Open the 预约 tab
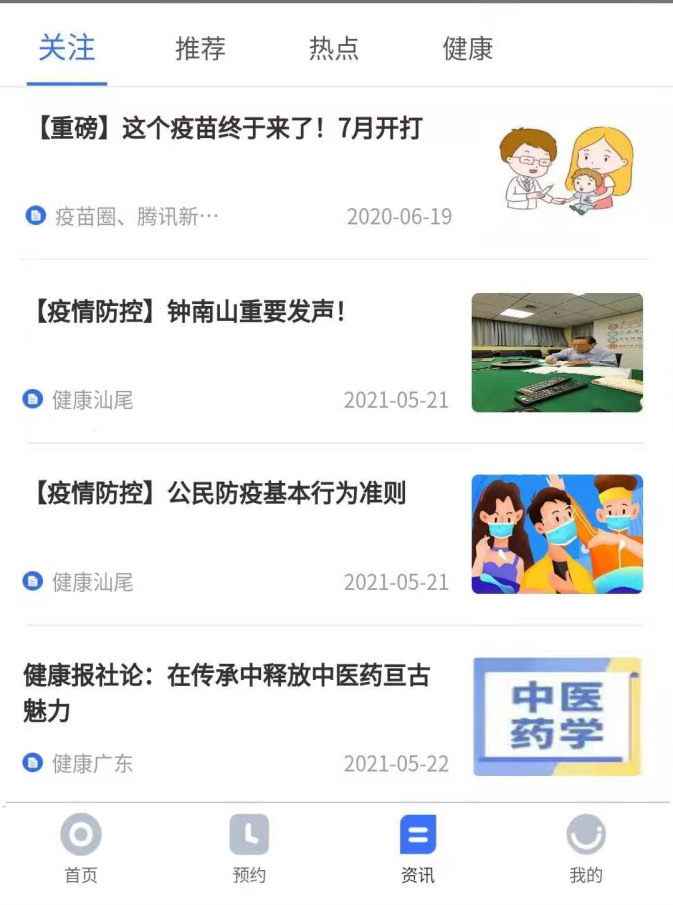This screenshot has width=673, height=905. coord(249,849)
